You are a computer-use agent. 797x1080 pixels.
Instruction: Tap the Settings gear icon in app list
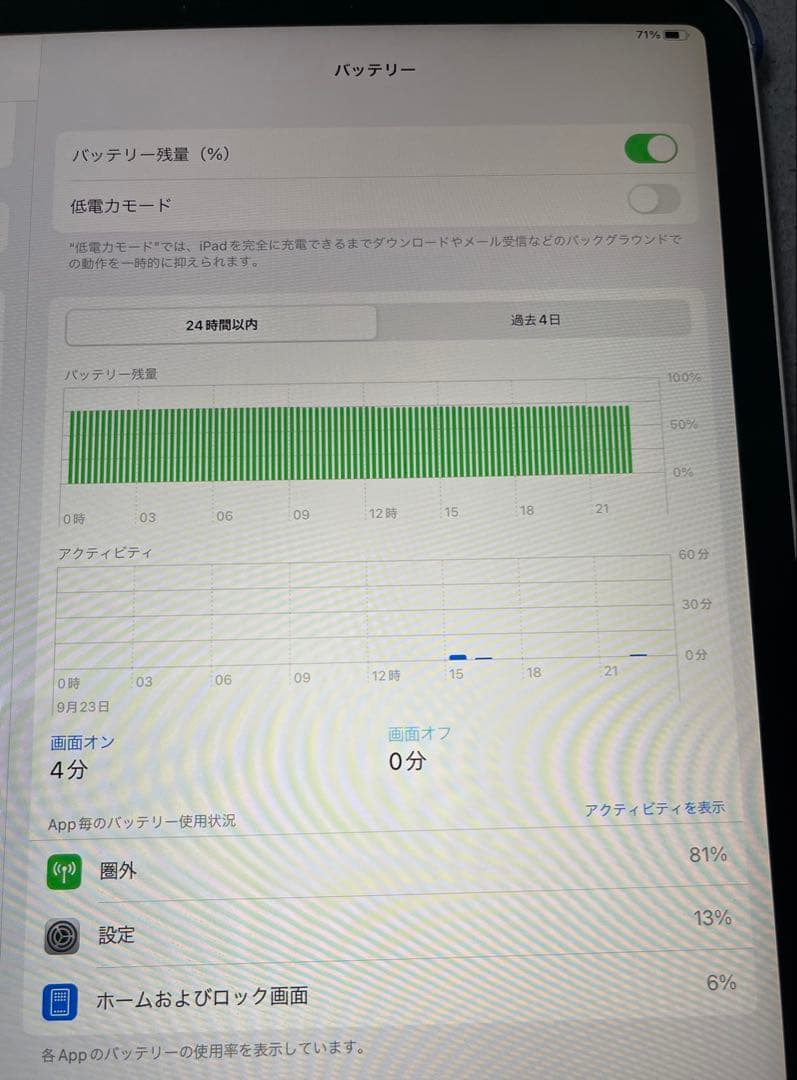tap(63, 935)
